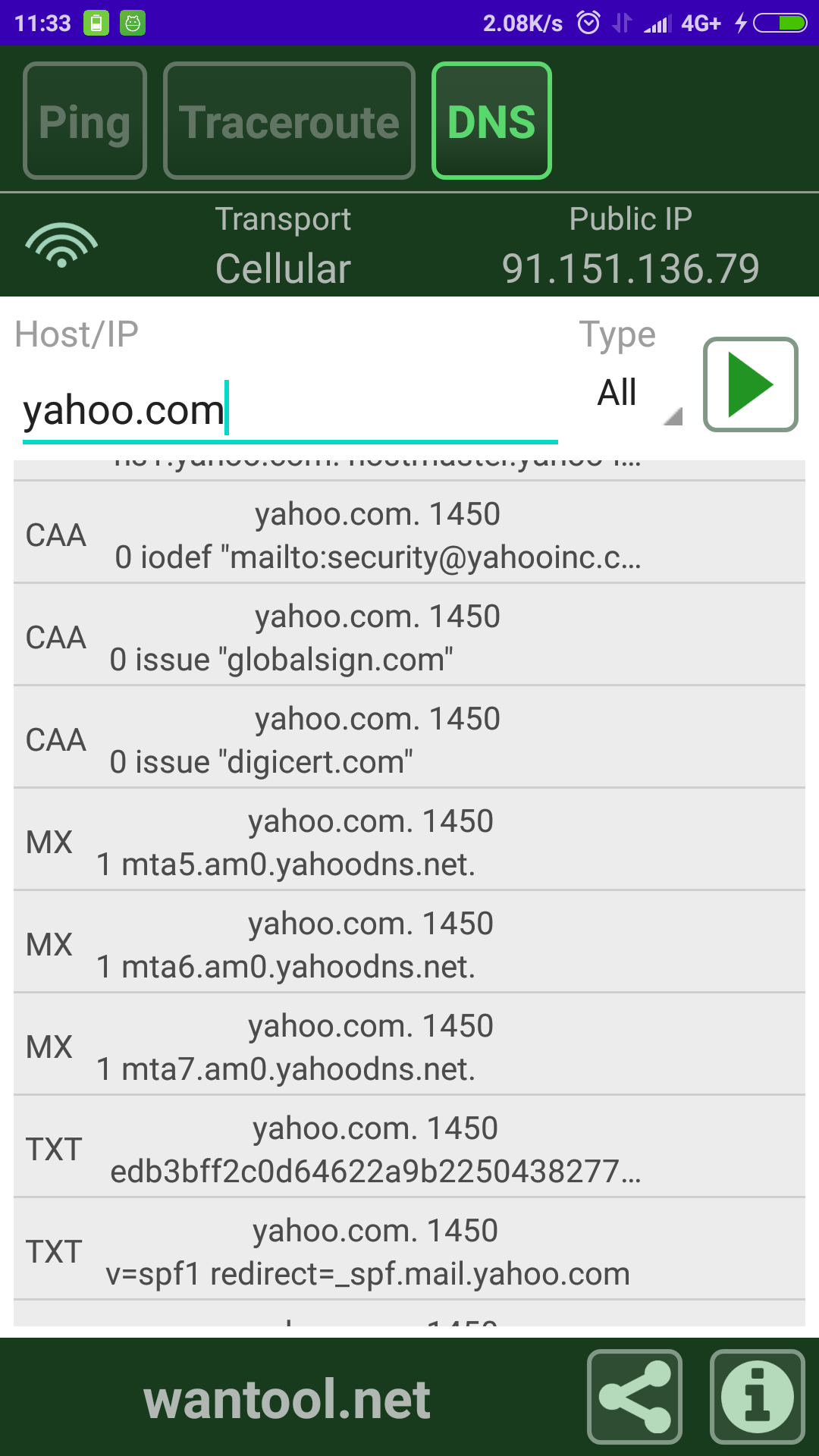This screenshot has width=819, height=1456.
Task: Open the info button
Action: coord(757,1397)
